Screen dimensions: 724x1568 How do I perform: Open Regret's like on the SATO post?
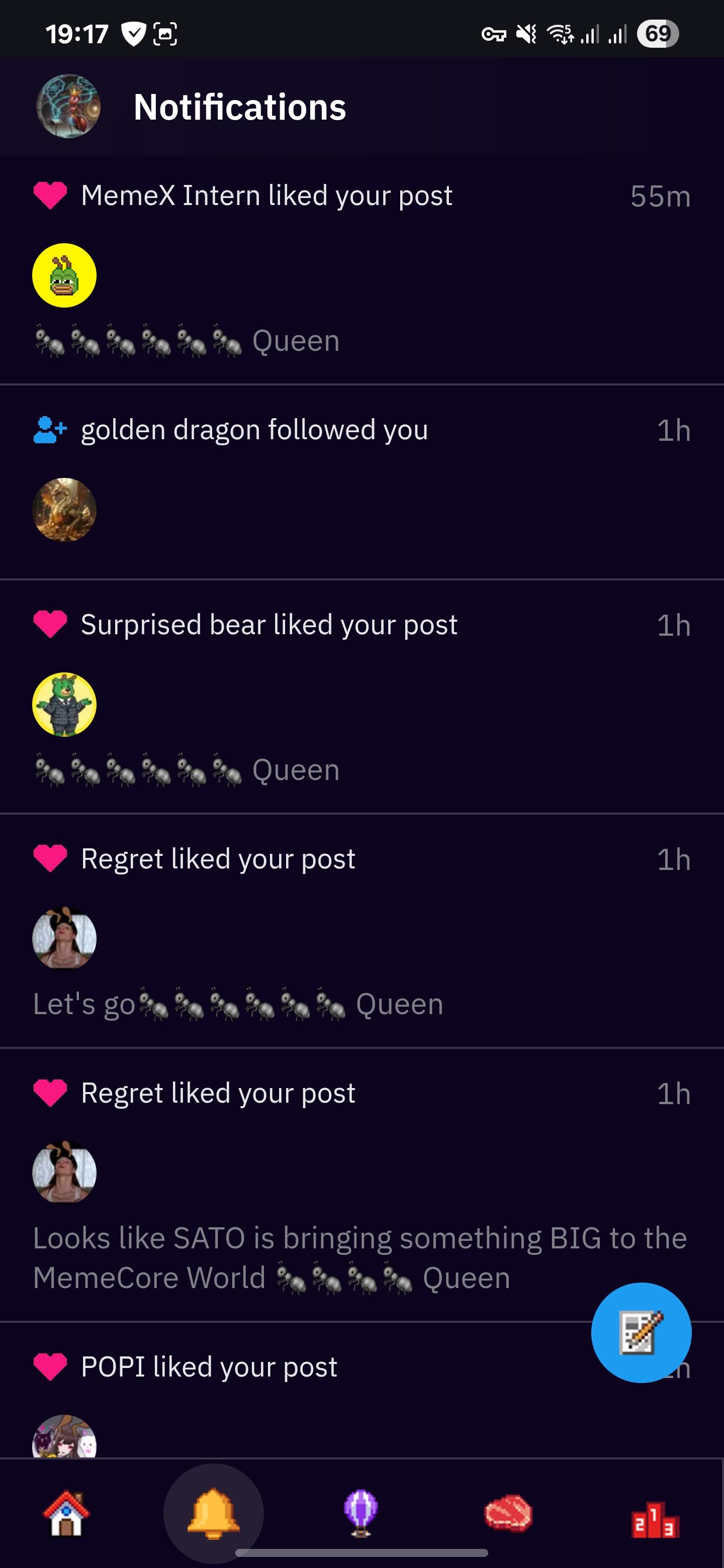pos(218,1094)
